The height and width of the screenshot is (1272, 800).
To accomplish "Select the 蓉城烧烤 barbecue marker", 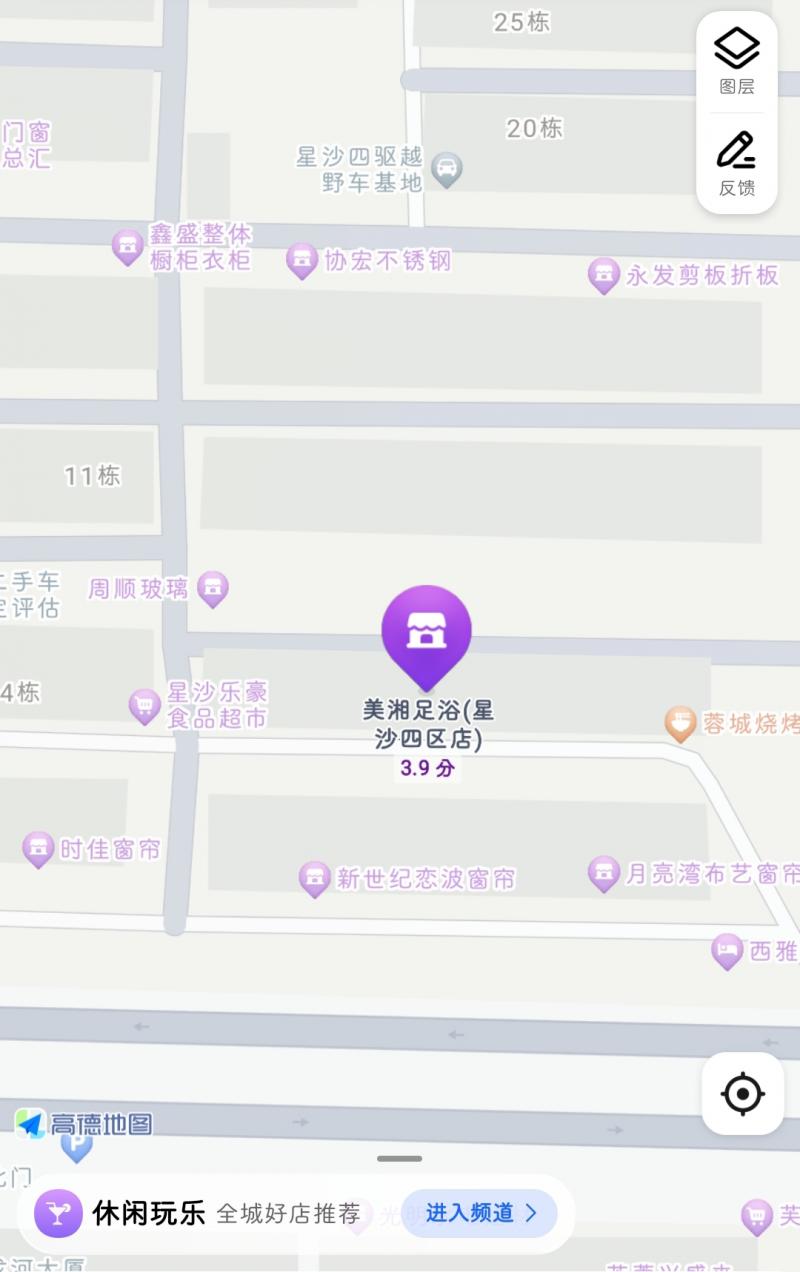I will [x=682, y=722].
